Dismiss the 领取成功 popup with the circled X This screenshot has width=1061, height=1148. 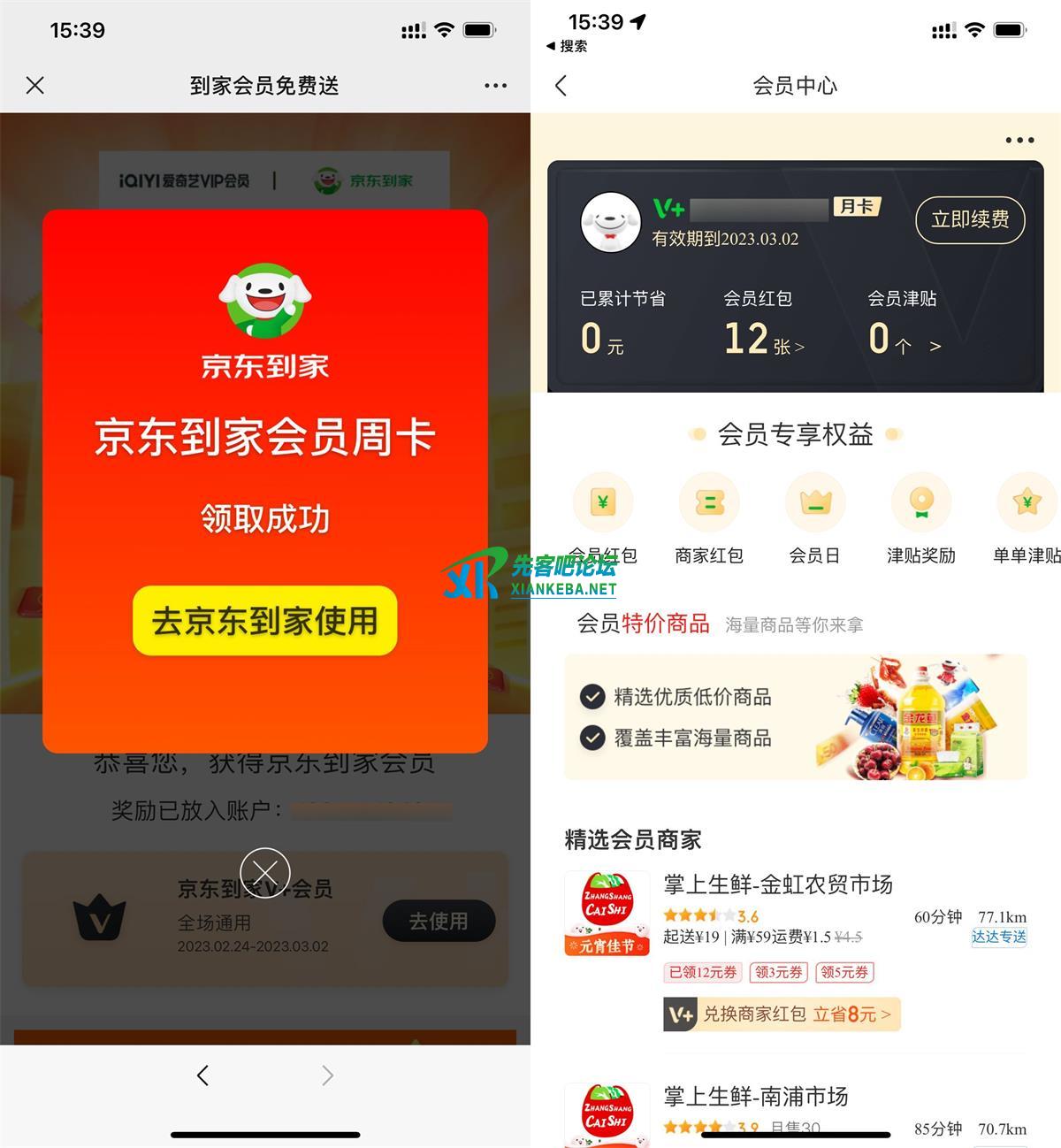point(264,872)
